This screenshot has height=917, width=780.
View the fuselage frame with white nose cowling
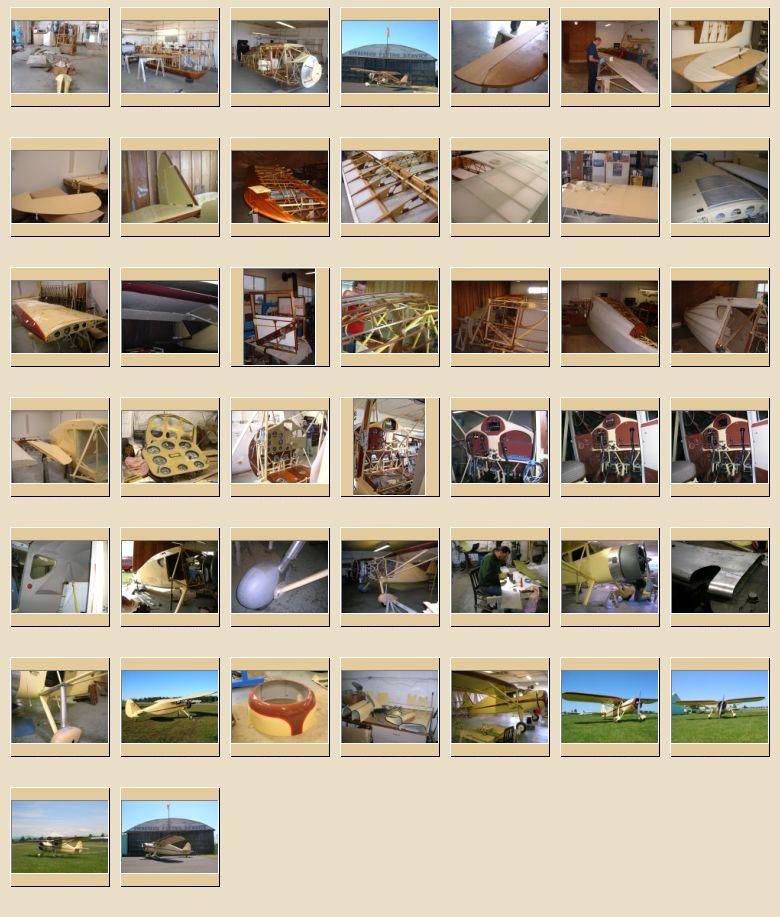279,57
